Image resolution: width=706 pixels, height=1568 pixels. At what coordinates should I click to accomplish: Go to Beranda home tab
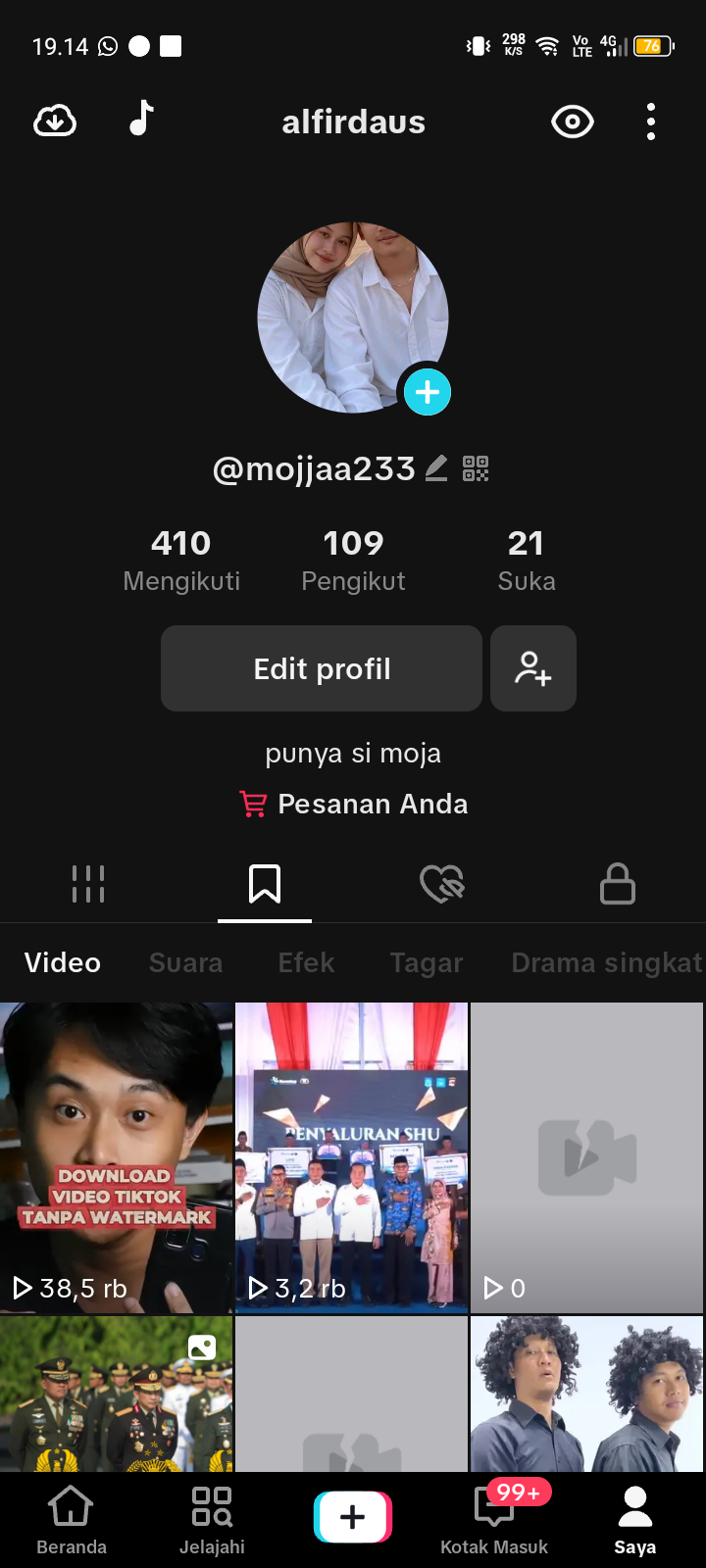click(x=72, y=1519)
